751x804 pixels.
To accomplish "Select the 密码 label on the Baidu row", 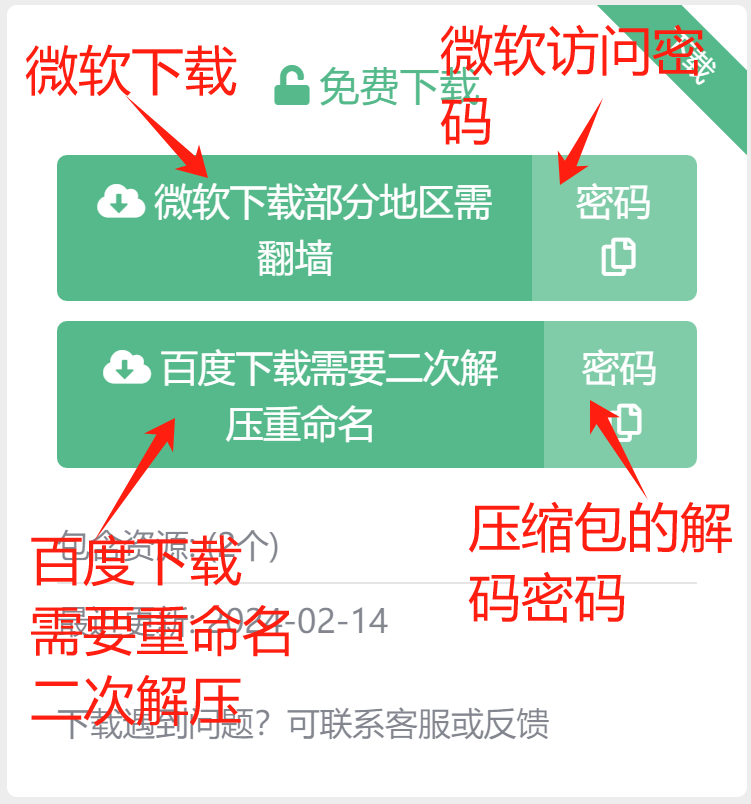I will (617, 370).
